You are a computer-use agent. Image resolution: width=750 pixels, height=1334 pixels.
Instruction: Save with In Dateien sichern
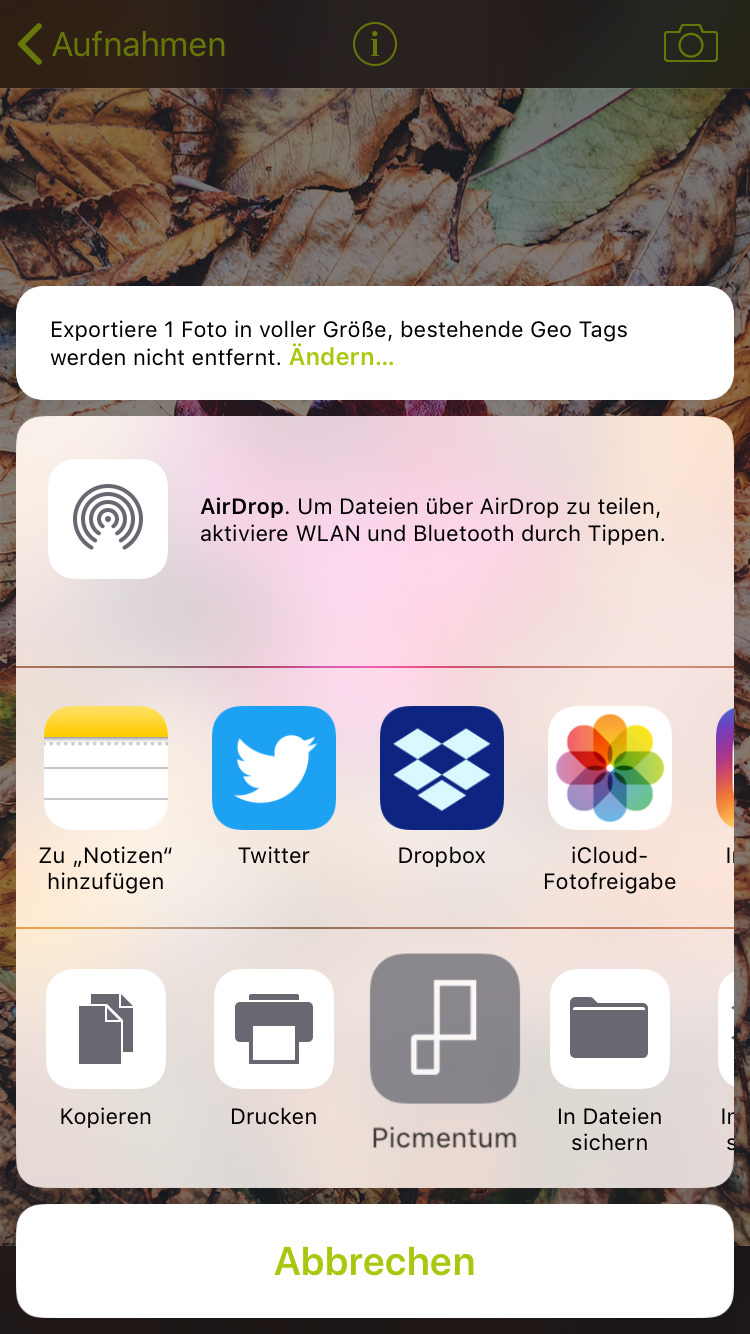point(610,1029)
